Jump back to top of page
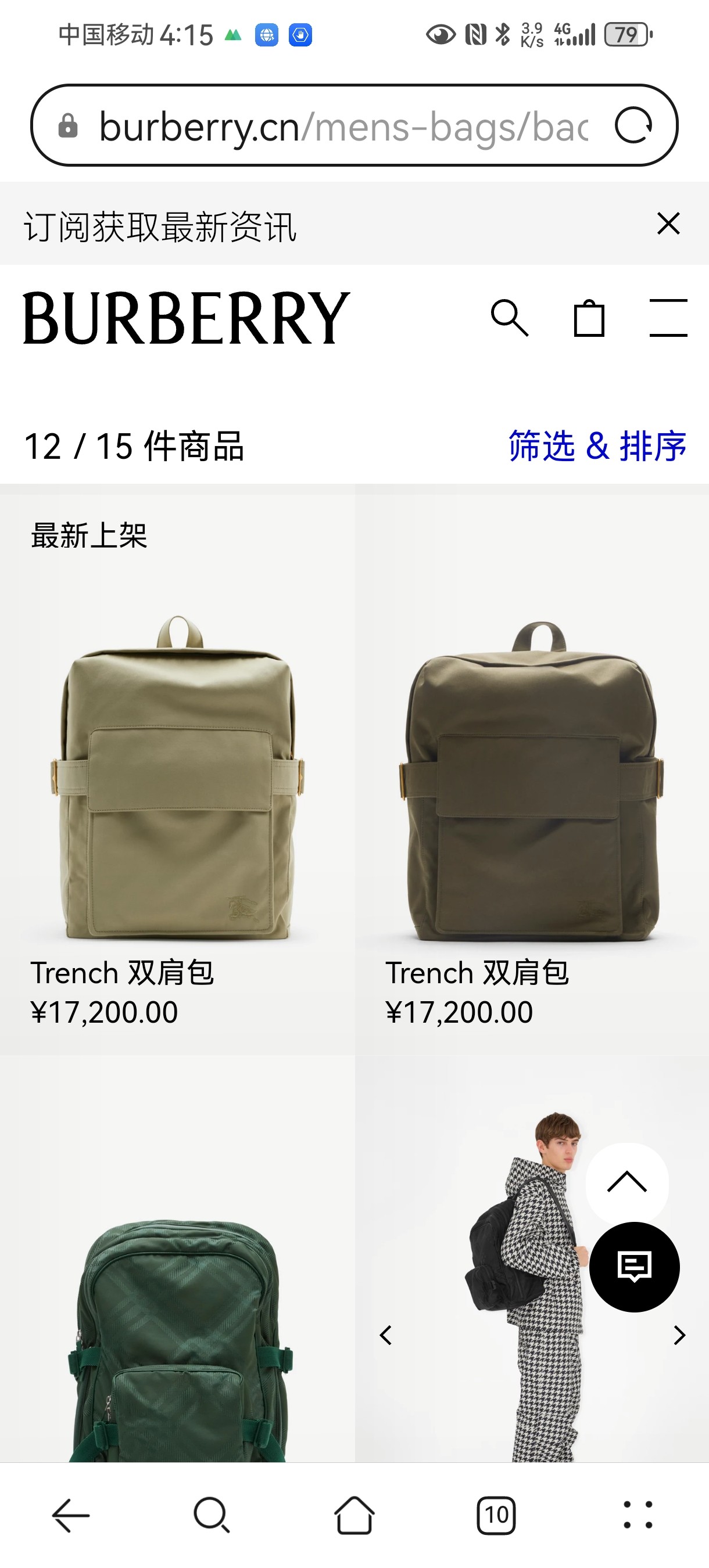The image size is (709, 1568). click(x=627, y=1184)
